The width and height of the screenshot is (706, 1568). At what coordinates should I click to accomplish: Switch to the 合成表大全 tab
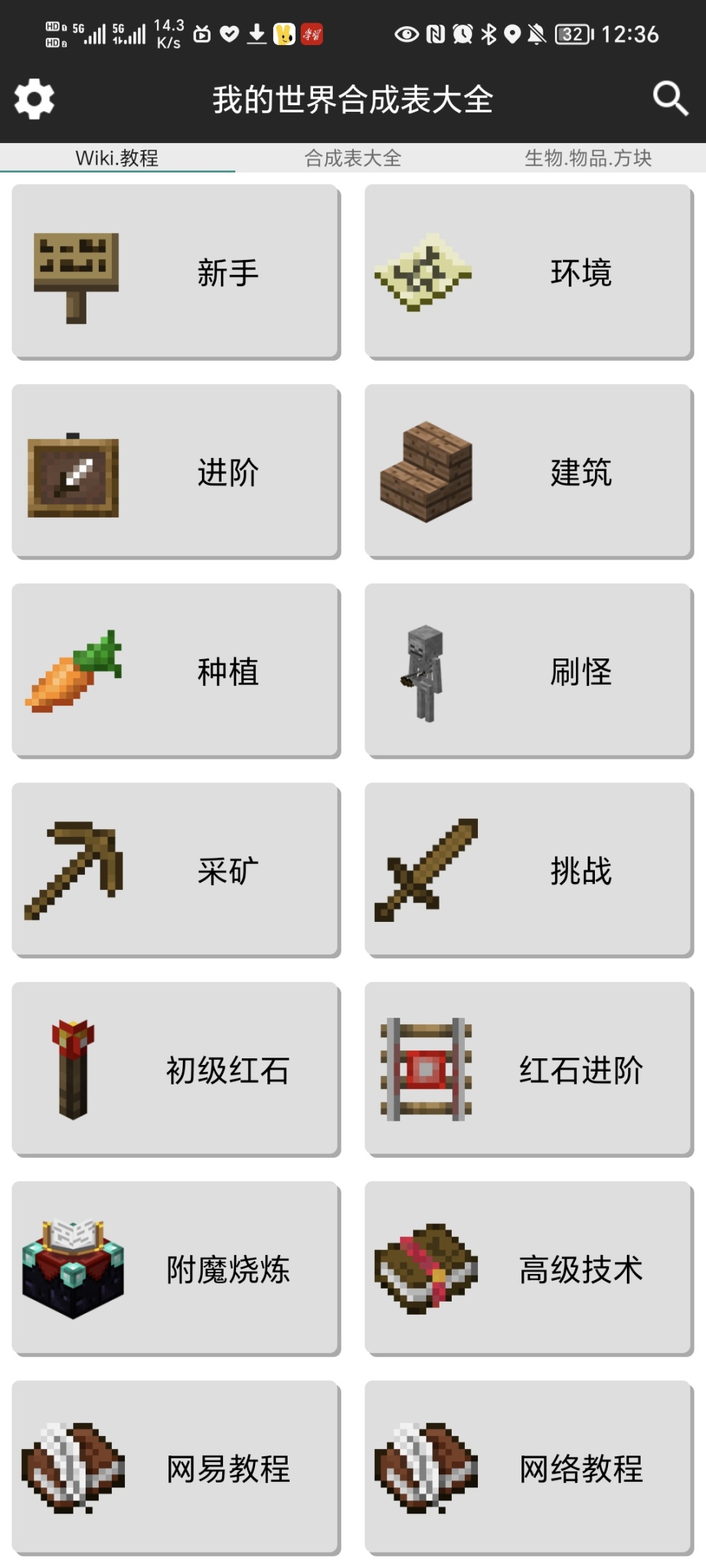point(353,158)
